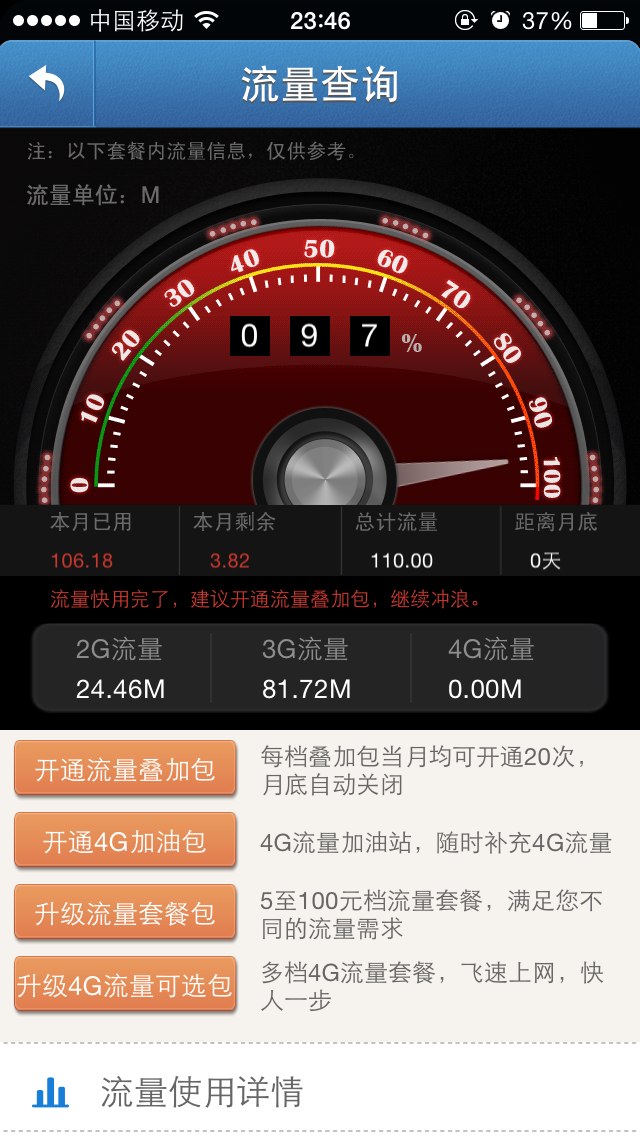This screenshot has width=640, height=1136.
Task: Open the 流量使用详情 row
Action: (x=320, y=1091)
